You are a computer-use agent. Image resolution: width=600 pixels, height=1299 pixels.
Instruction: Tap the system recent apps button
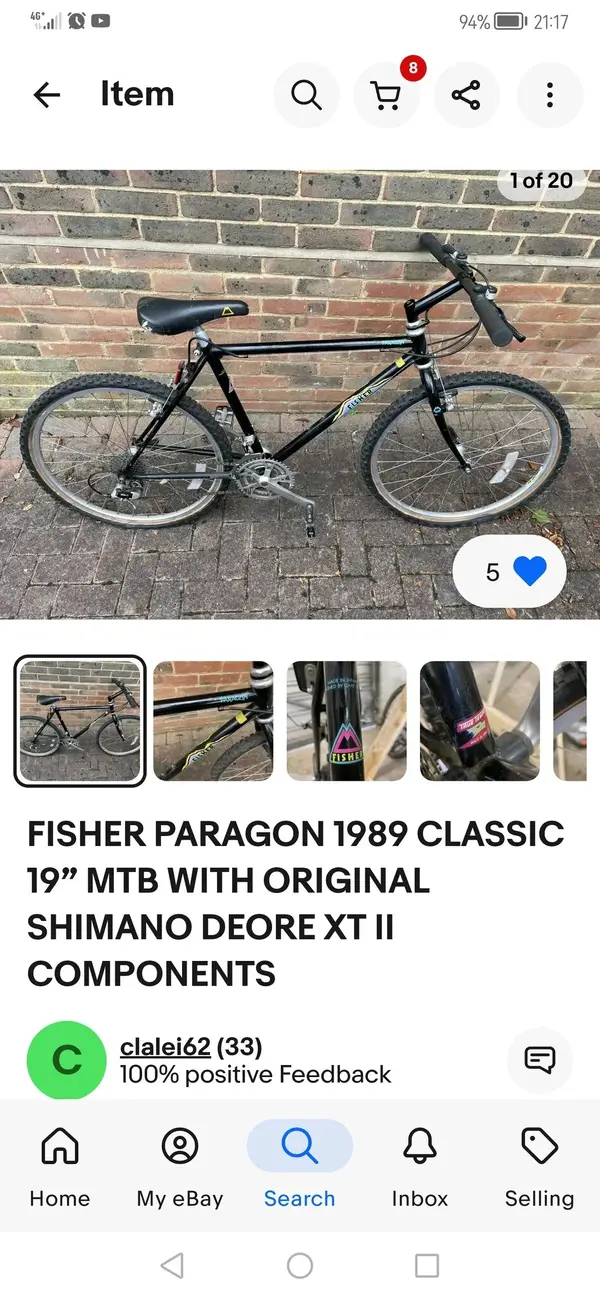tap(427, 1265)
